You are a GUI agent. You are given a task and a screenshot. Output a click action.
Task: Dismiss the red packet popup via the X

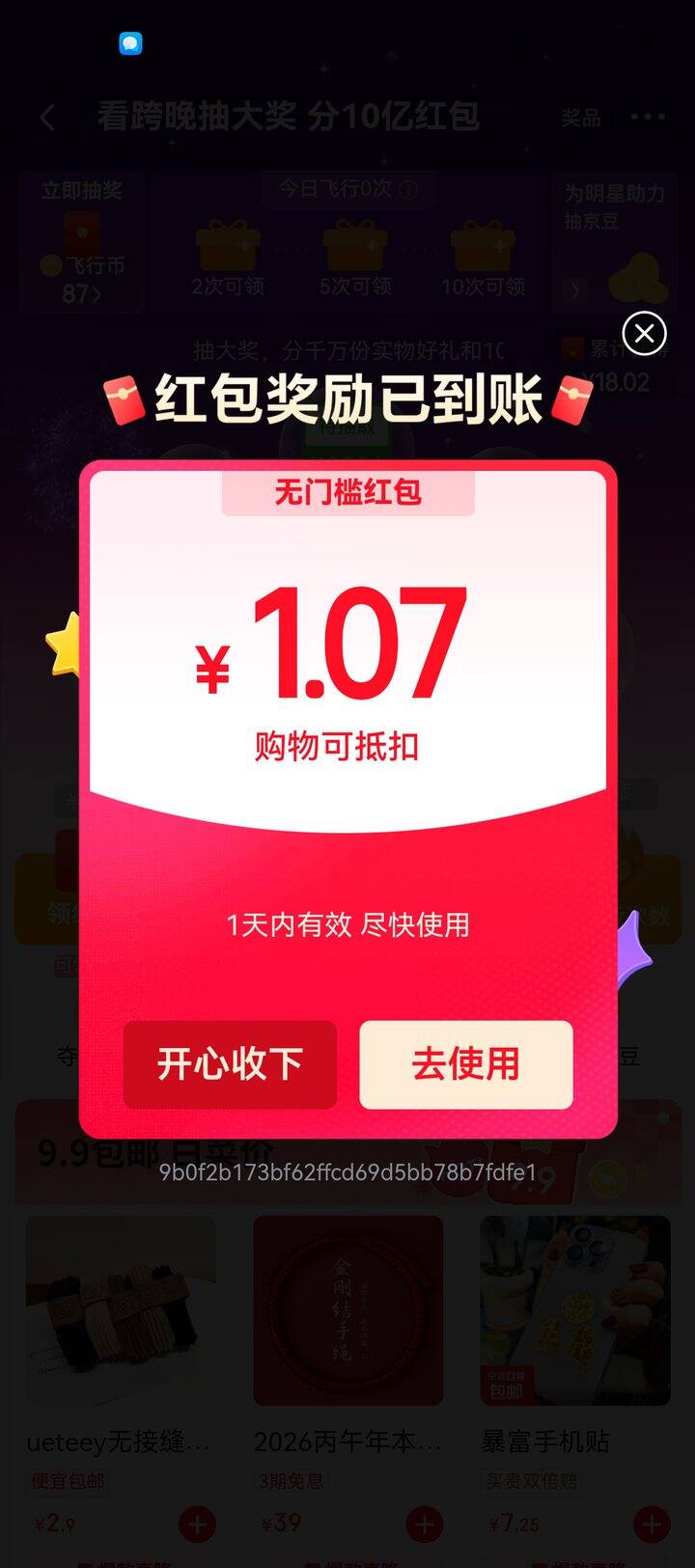coord(645,333)
